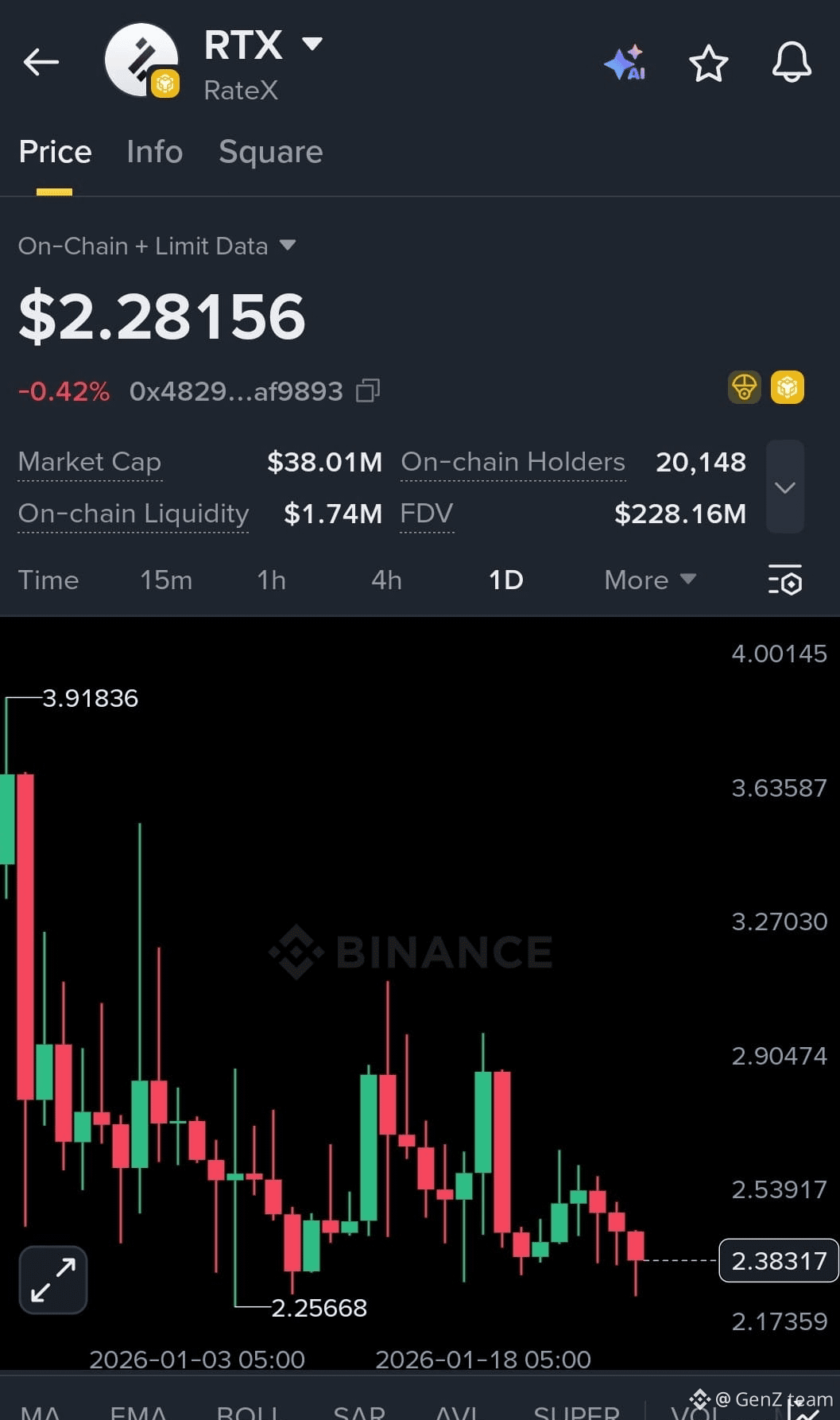Open price alerts via bell icon

coord(791,64)
